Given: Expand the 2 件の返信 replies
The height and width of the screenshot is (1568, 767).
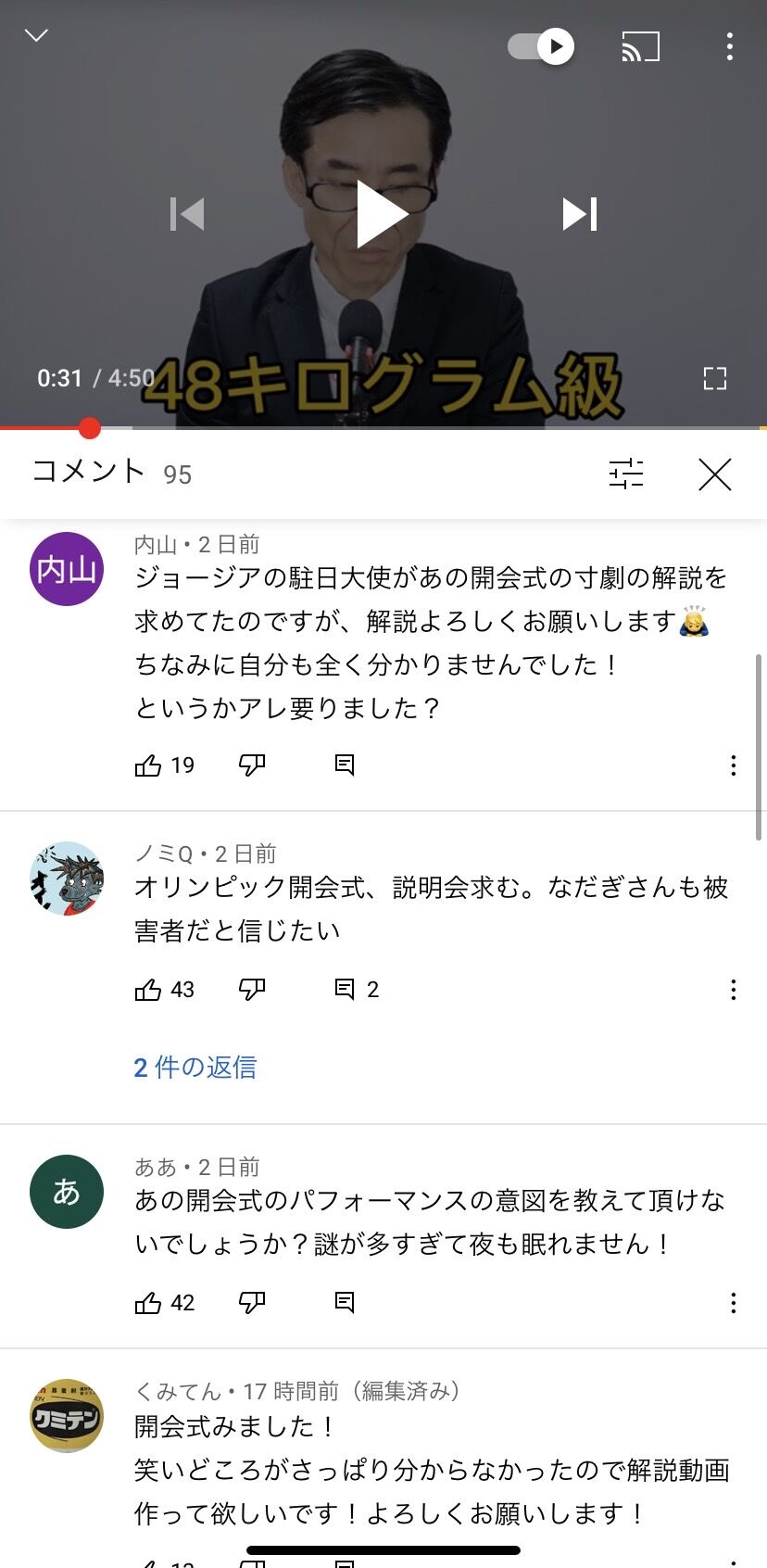Looking at the screenshot, I should click(195, 1068).
